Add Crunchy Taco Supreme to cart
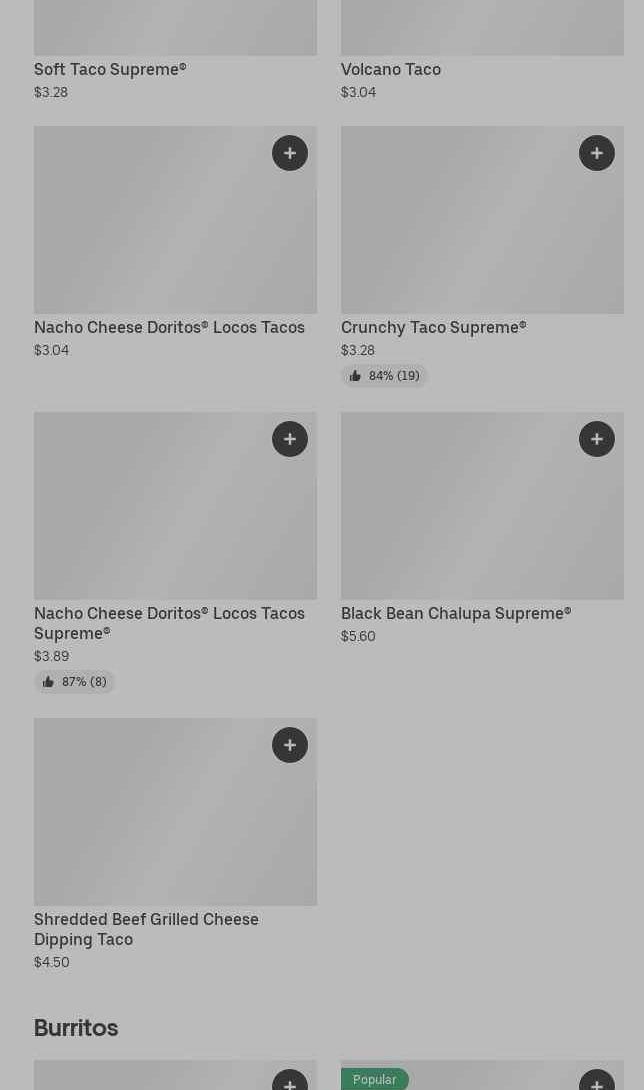Image resolution: width=644 pixels, height=1090 pixels. (597, 153)
